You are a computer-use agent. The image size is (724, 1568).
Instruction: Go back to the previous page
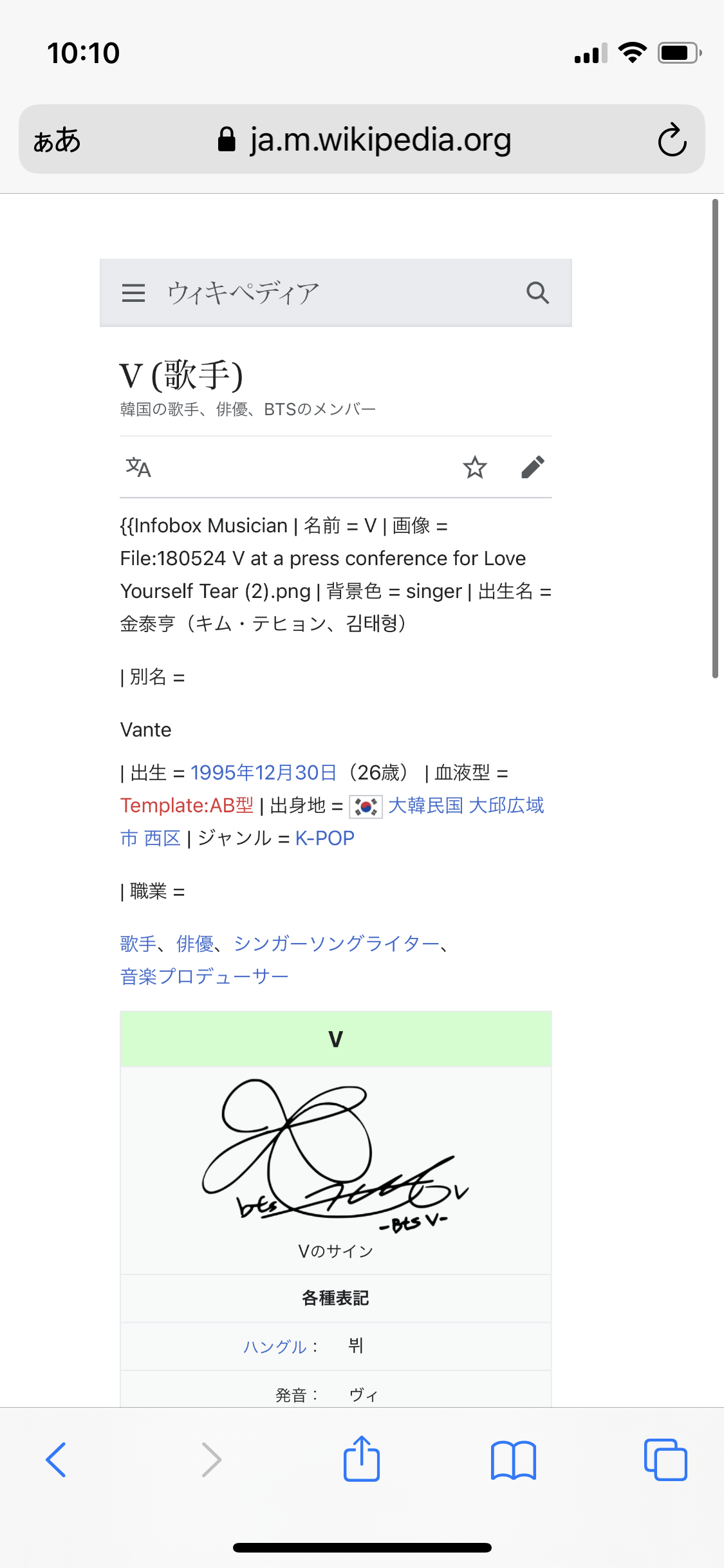click(56, 1460)
